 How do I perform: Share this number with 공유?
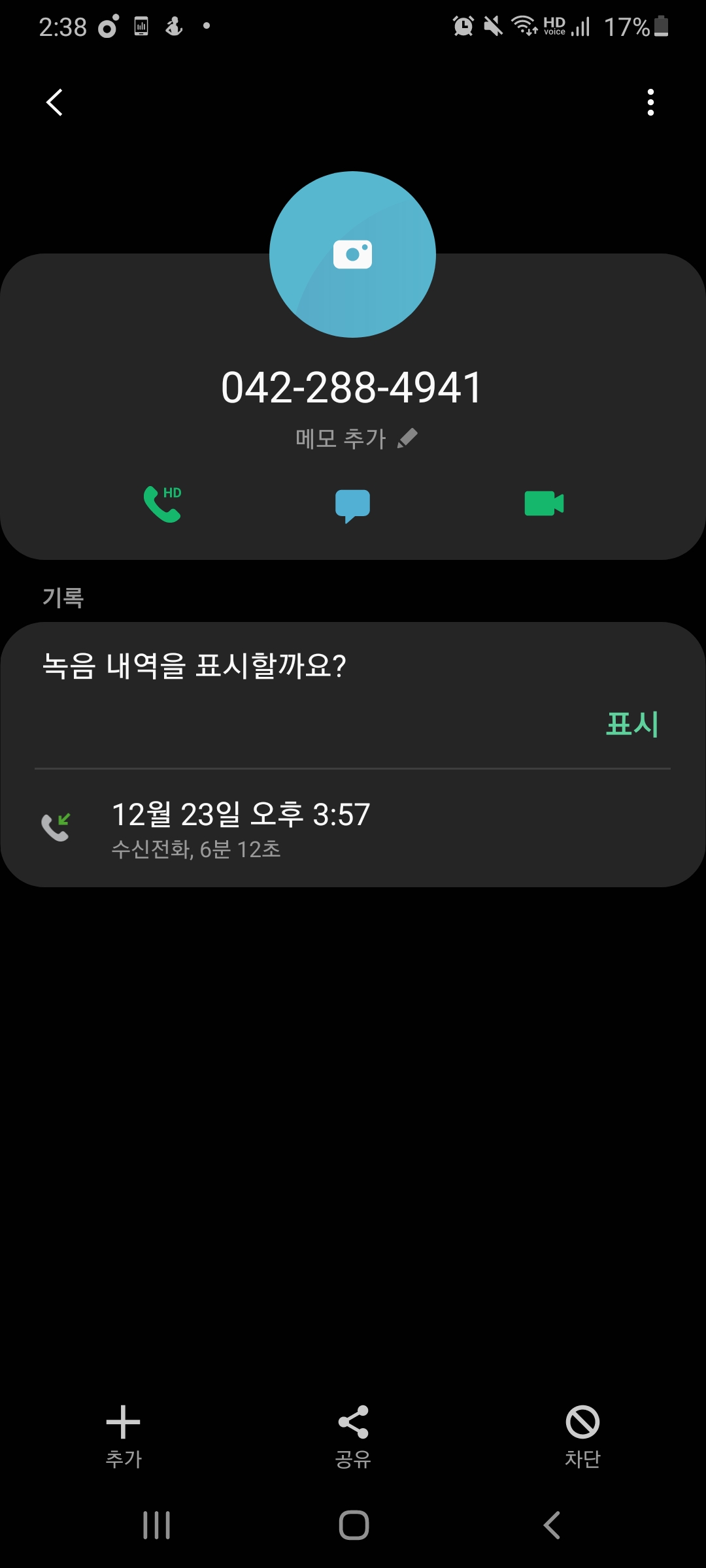tap(353, 1436)
